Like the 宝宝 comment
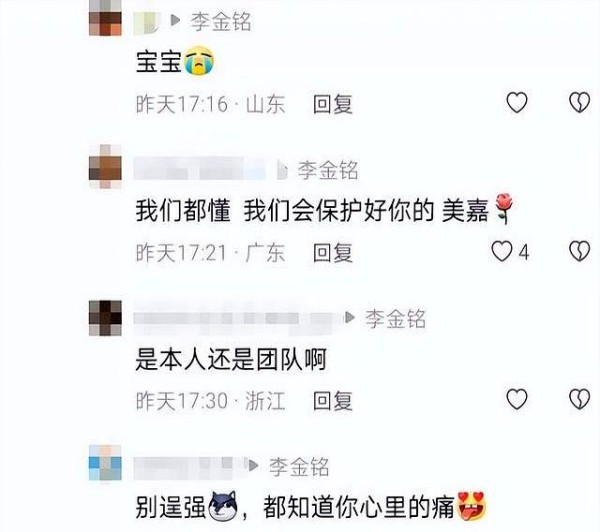This screenshot has width=600, height=532. [516, 102]
